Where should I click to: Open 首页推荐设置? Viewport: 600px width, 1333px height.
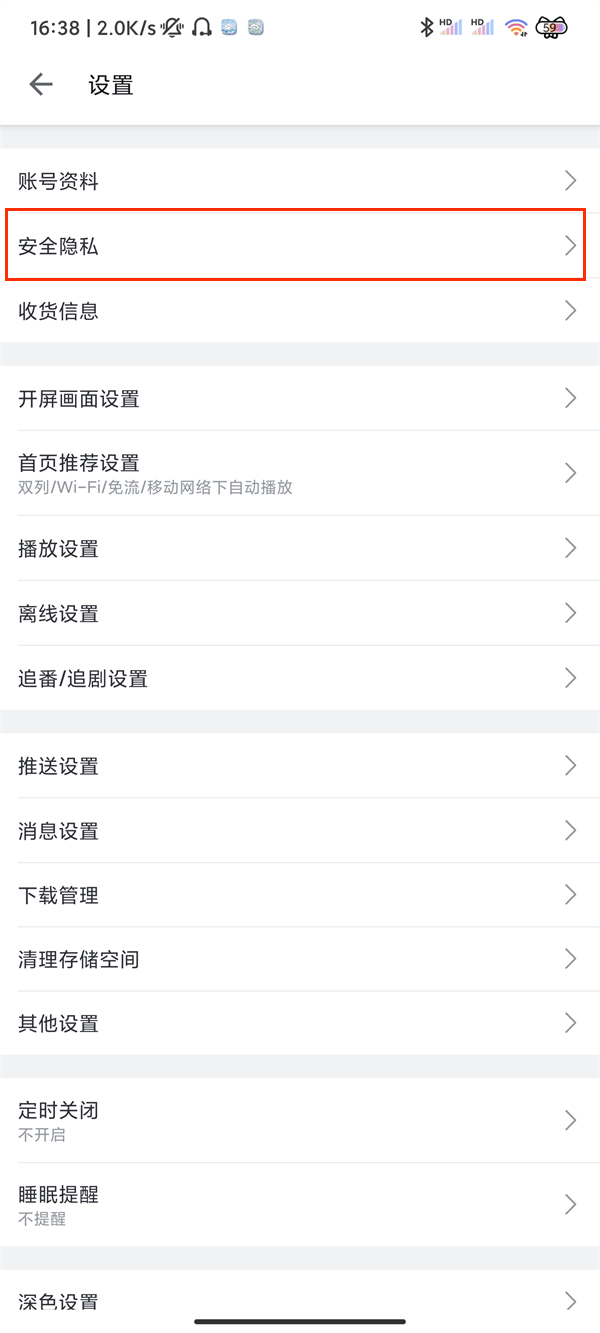click(x=300, y=474)
